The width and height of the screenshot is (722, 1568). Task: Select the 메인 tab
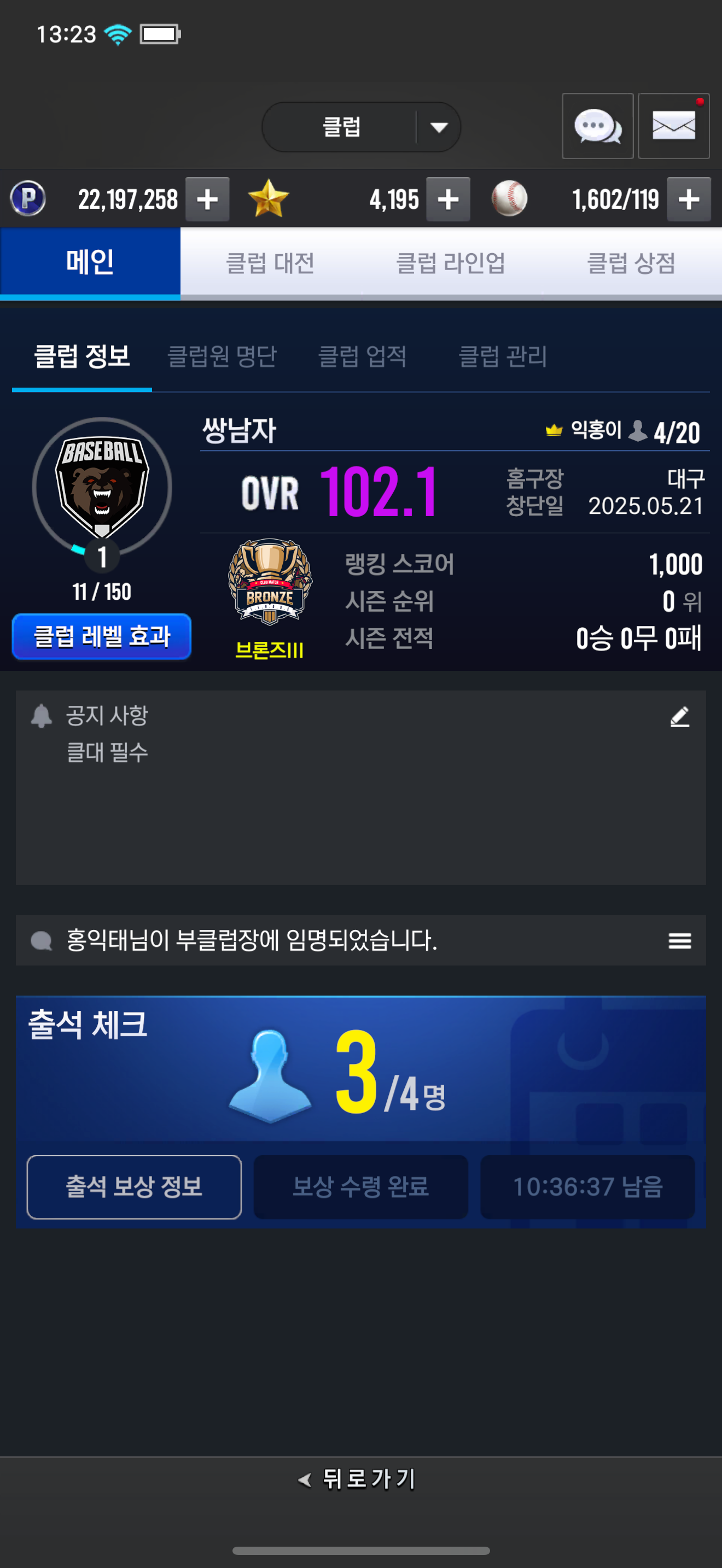point(90,263)
